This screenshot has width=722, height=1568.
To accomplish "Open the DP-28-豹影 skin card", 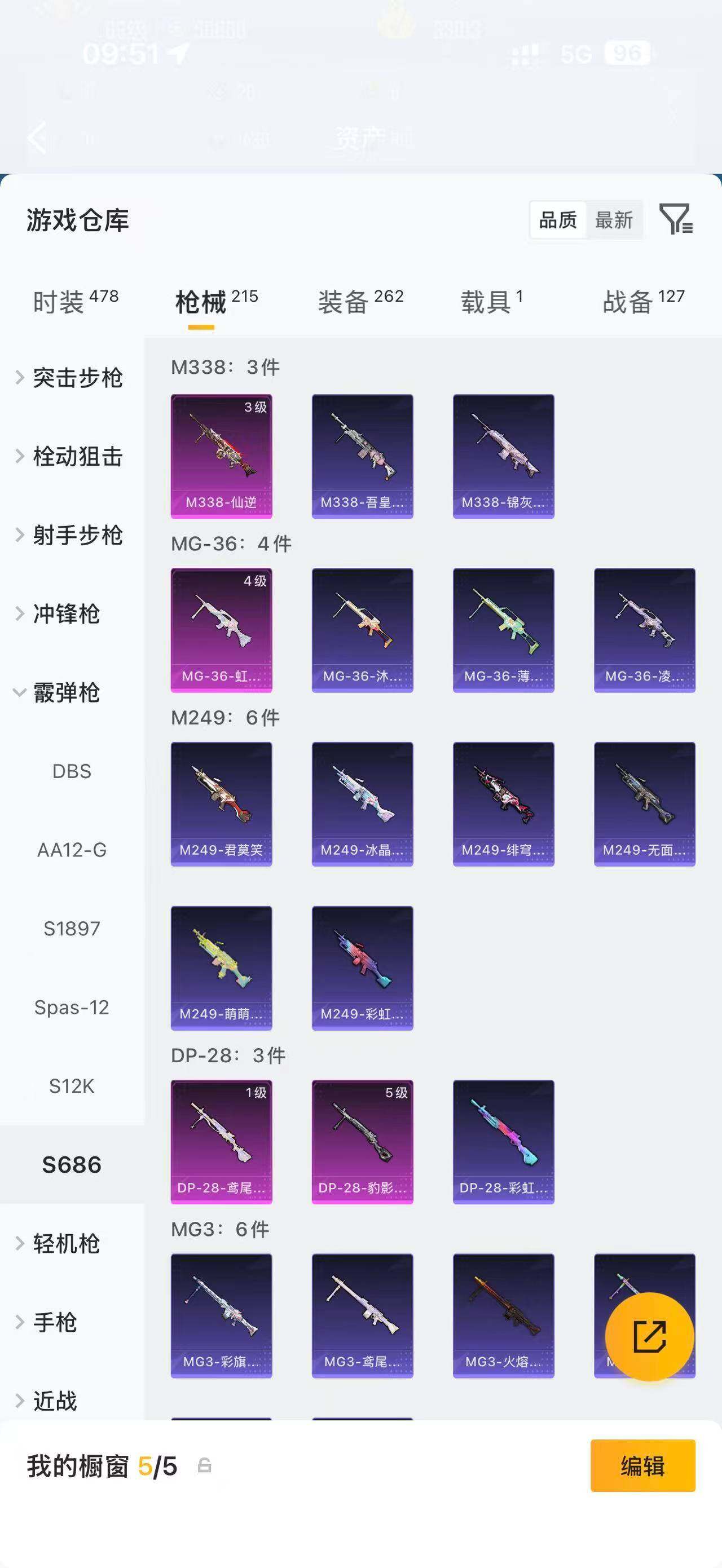I will coord(362,1142).
